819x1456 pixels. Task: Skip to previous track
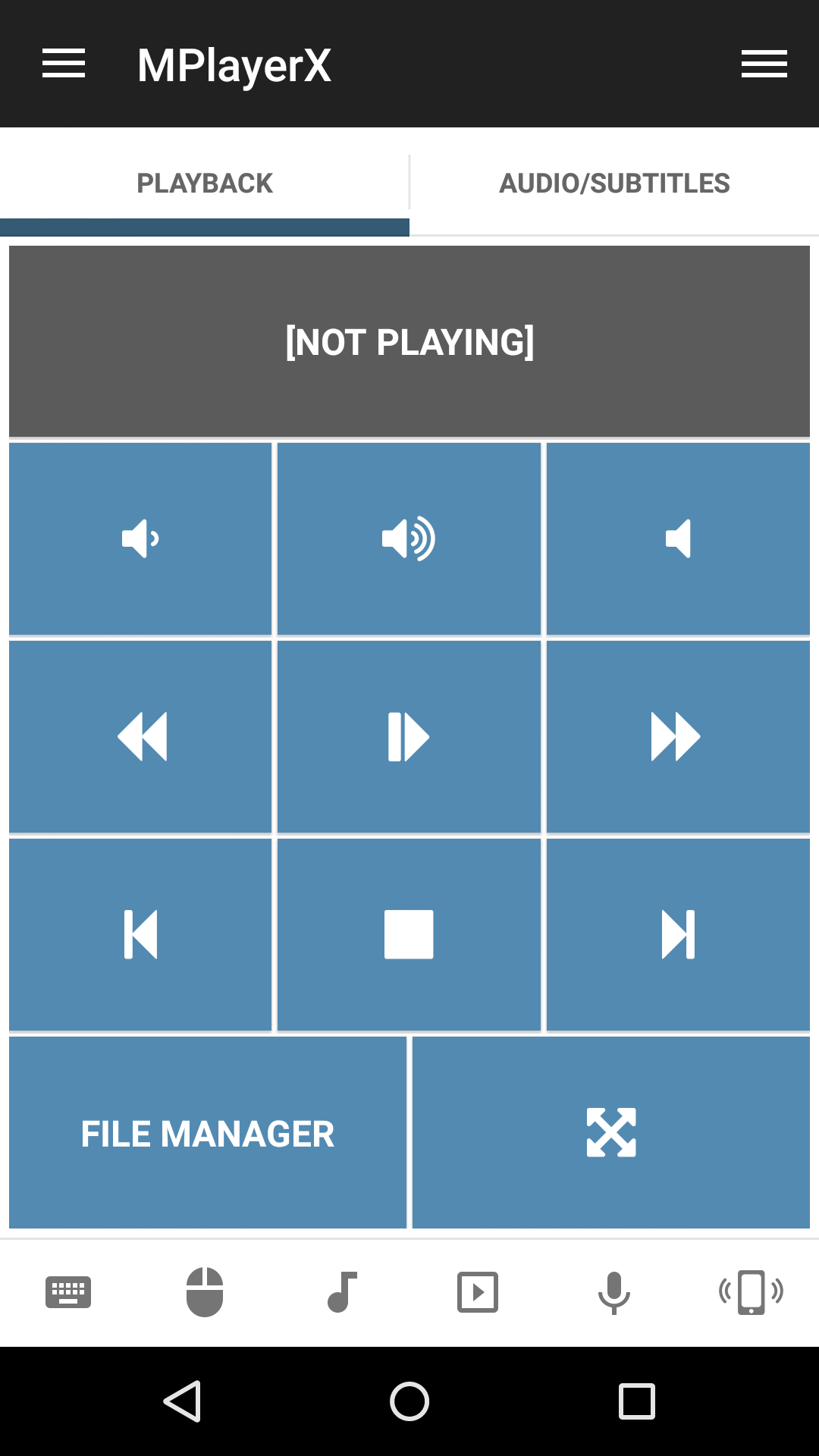coord(140,934)
